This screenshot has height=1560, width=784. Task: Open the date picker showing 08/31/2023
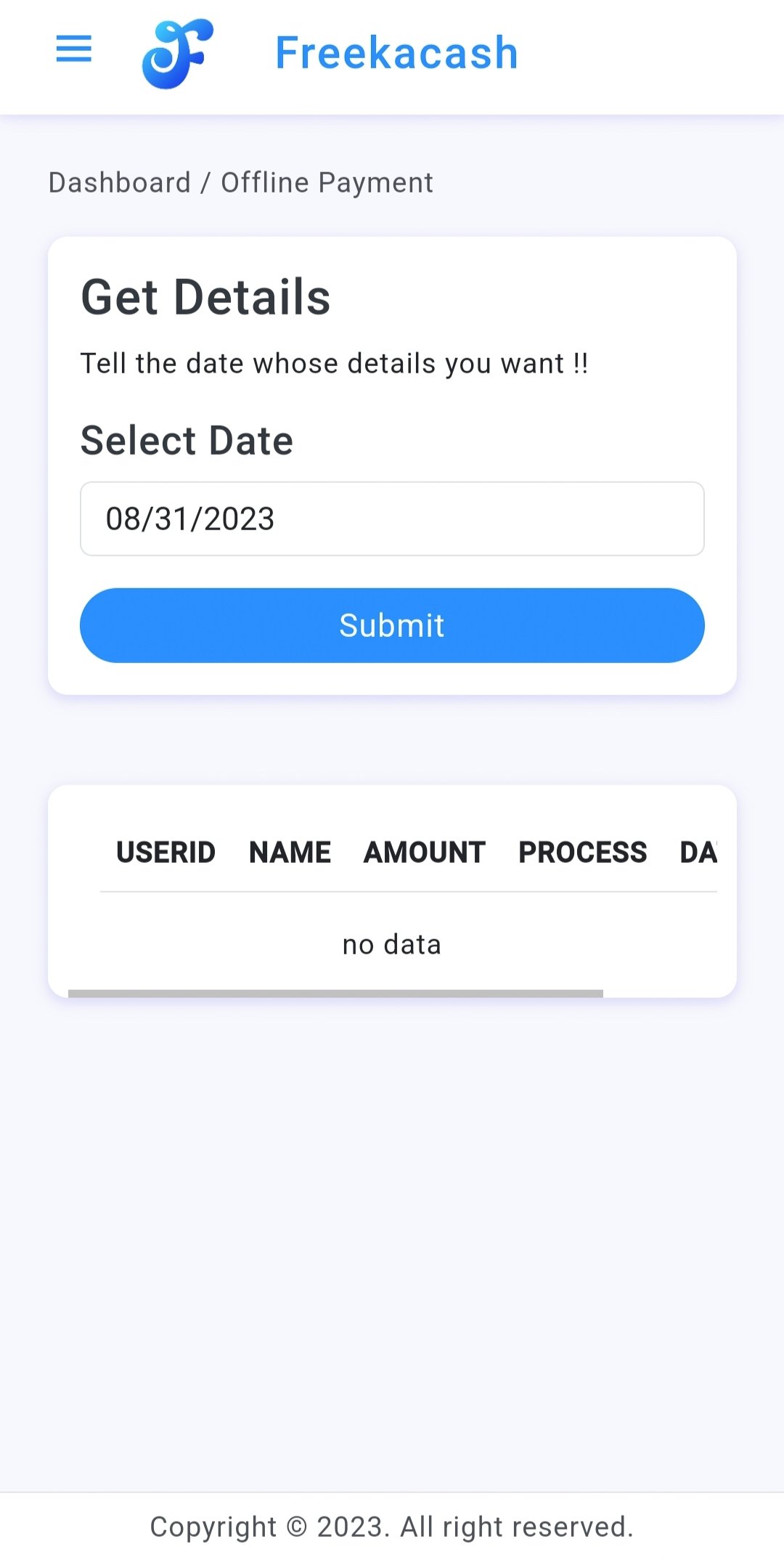pos(392,519)
